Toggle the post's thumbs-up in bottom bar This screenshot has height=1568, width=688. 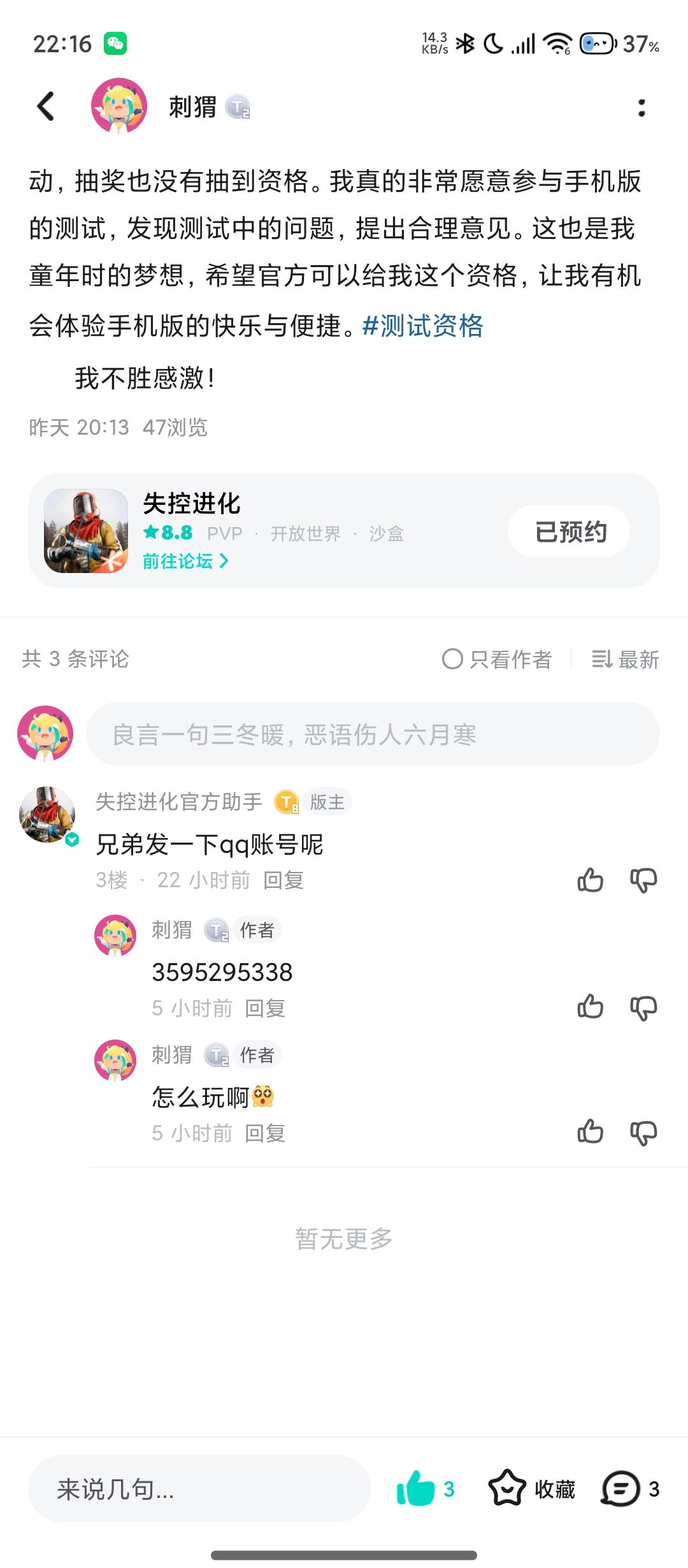click(x=417, y=1489)
